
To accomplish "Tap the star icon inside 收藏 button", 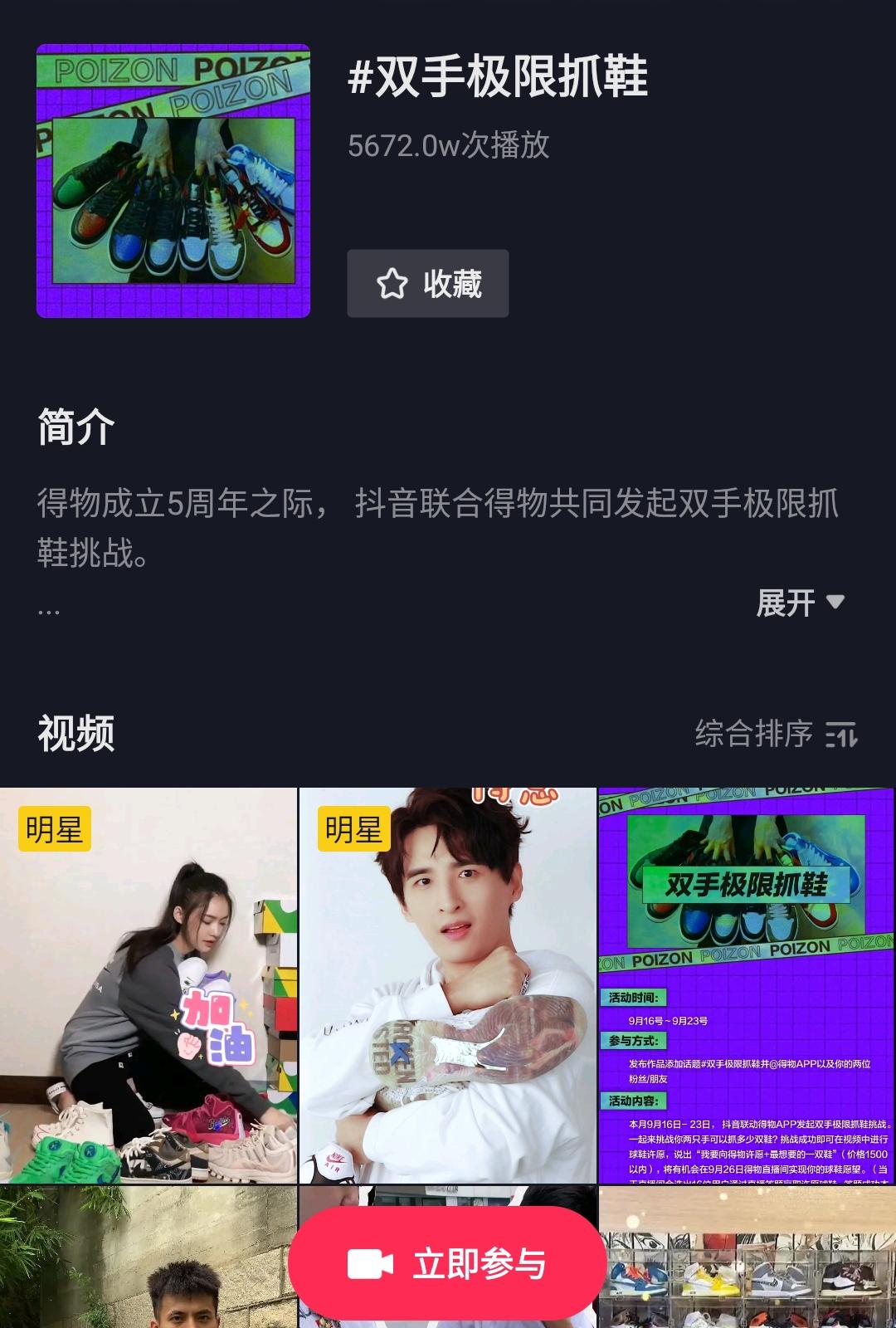I will (x=391, y=282).
